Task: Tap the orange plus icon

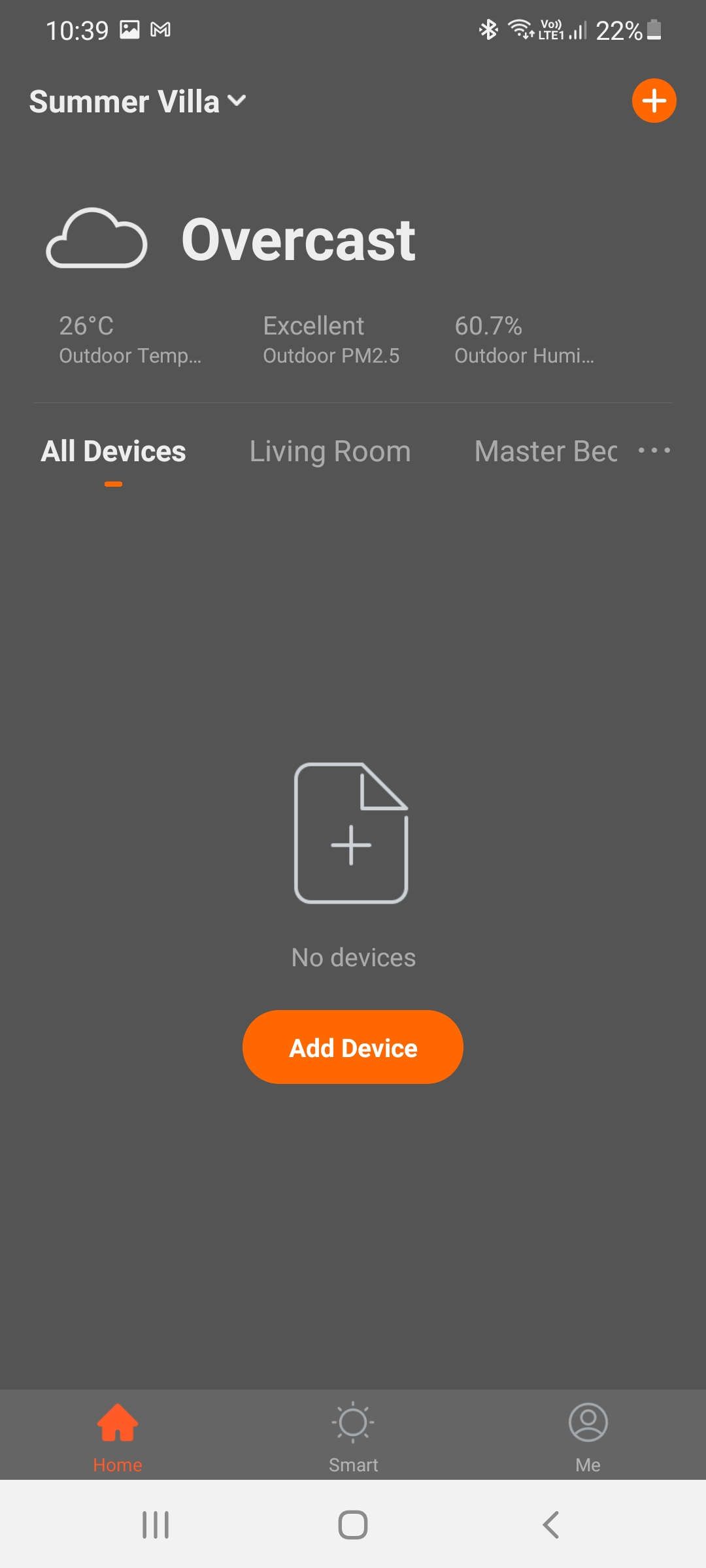Action: (654, 101)
